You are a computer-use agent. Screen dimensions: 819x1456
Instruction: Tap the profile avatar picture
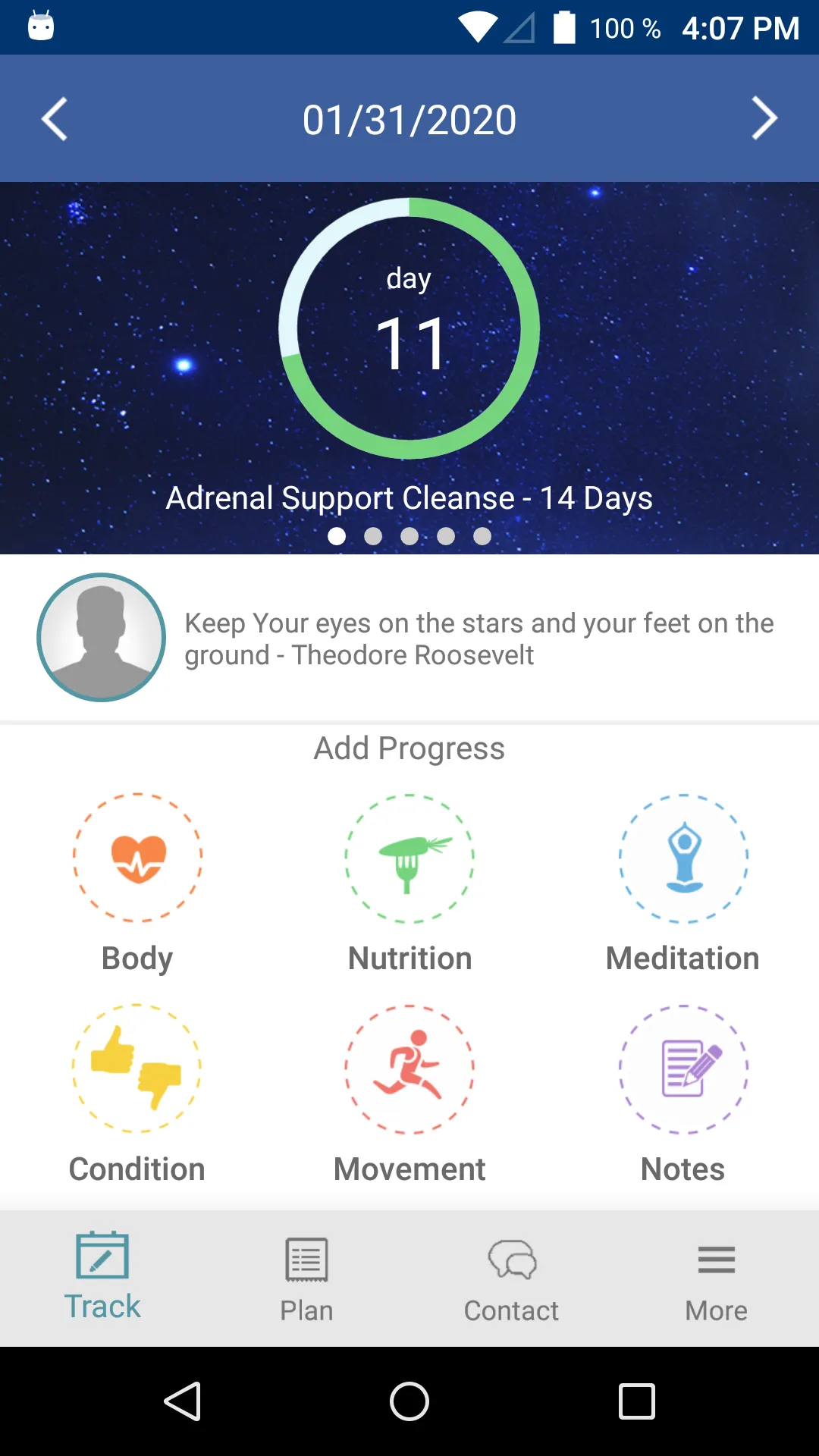click(102, 637)
